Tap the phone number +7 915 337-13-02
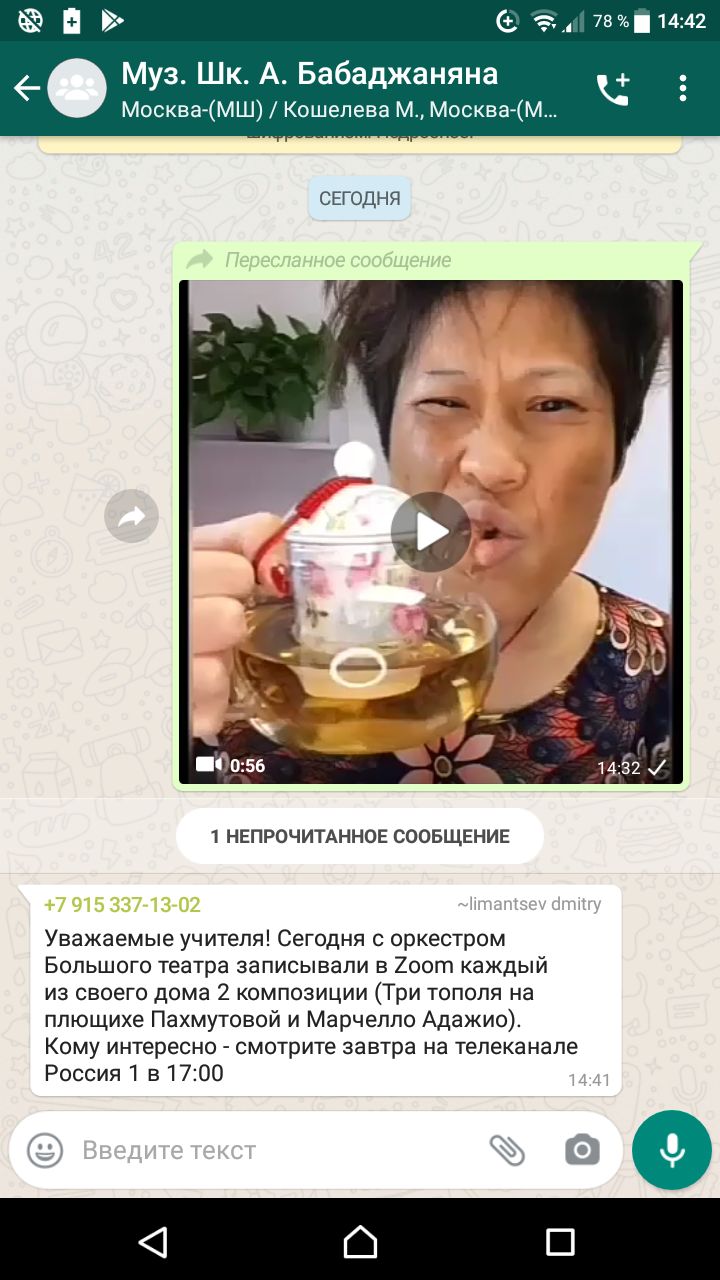Image resolution: width=720 pixels, height=1280 pixels. point(122,905)
